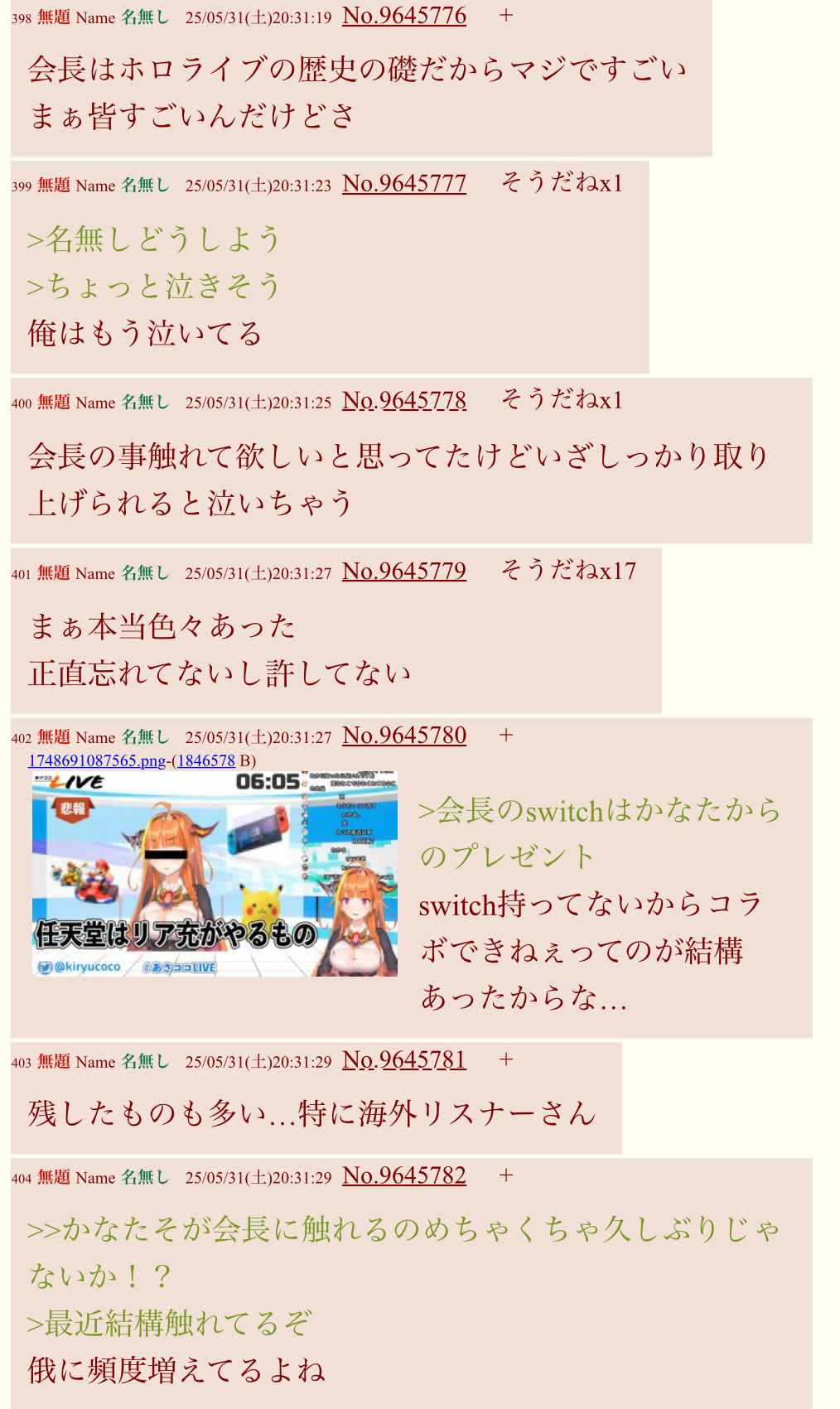
Task: Tap そうだねx17 on post No.9645779
Action: [x=568, y=571]
